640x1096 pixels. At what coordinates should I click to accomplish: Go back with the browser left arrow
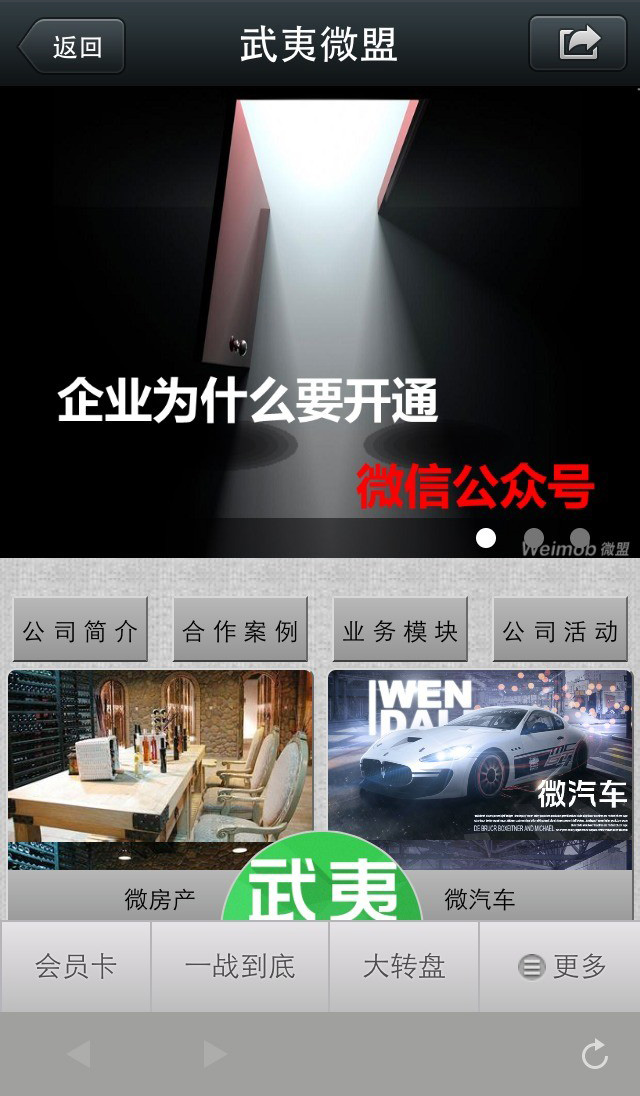[78, 1054]
